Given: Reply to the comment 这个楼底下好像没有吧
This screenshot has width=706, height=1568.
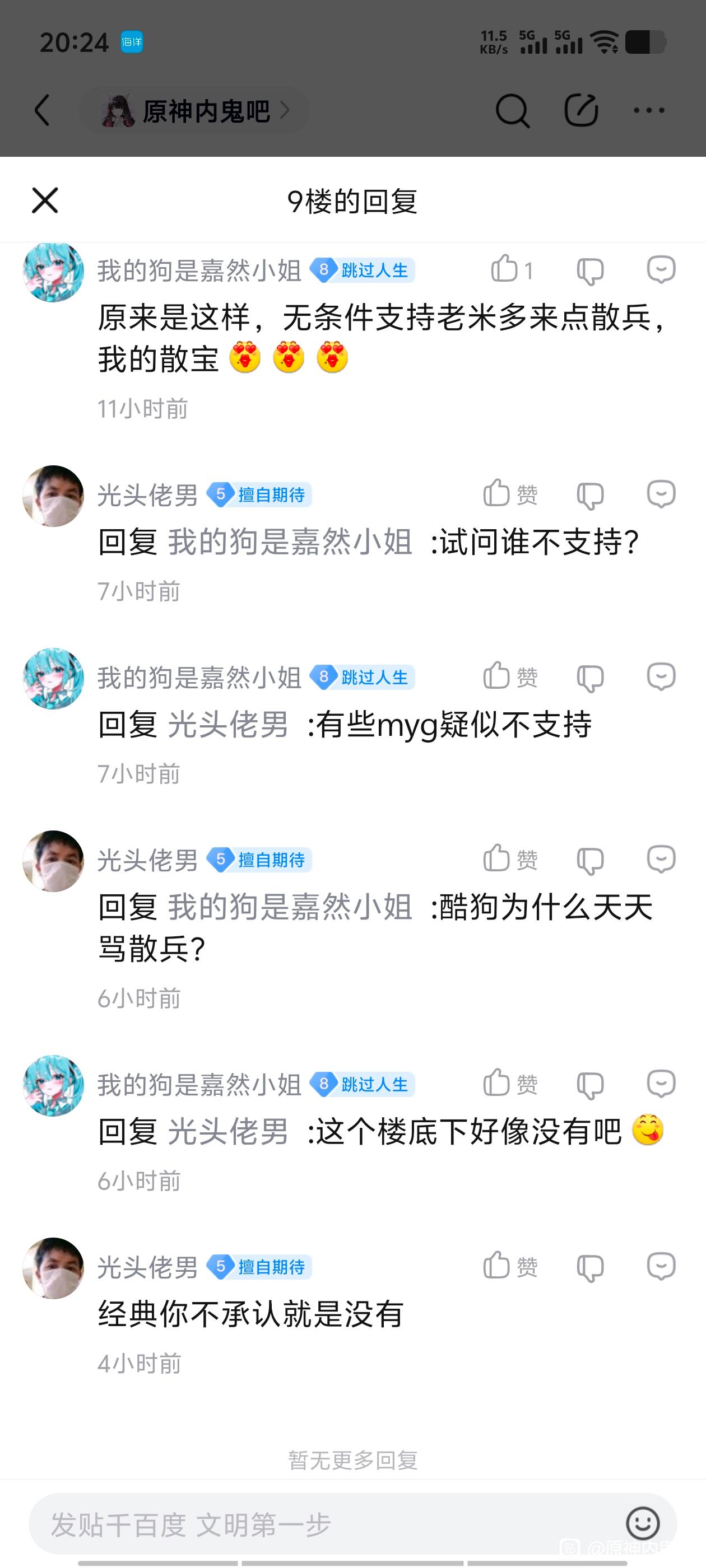Looking at the screenshot, I should (661, 1084).
